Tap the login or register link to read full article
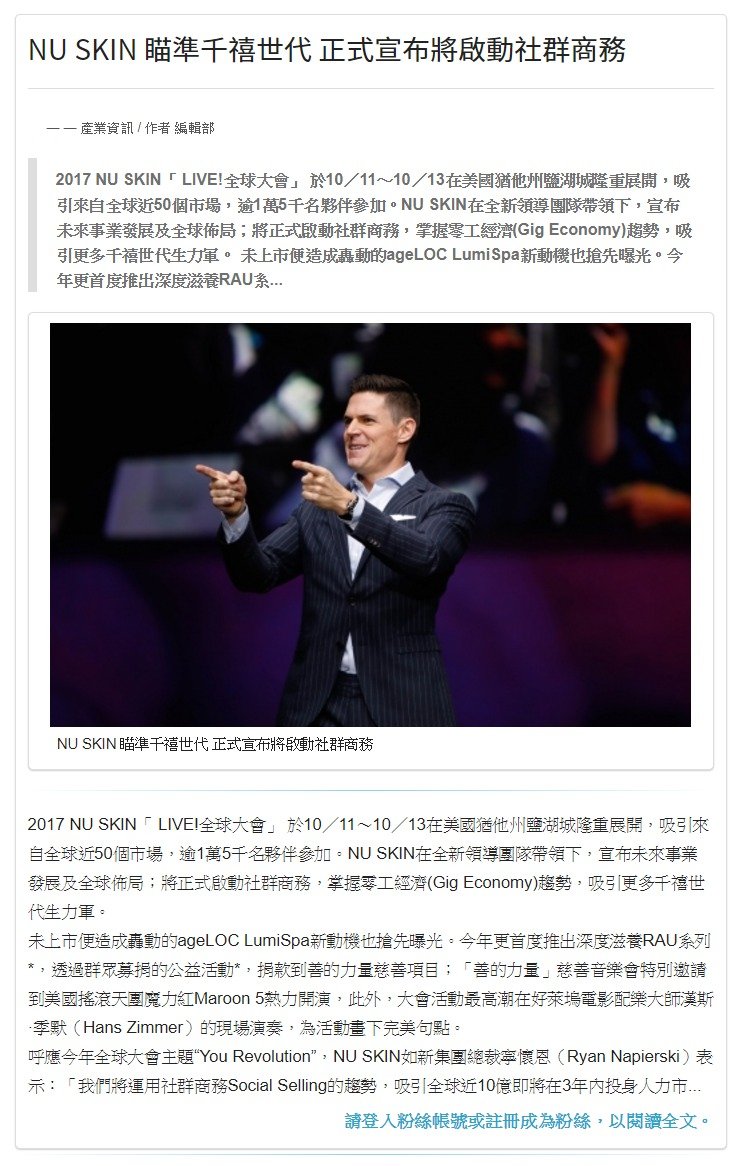This screenshot has width=737, height=1166. point(528,1120)
